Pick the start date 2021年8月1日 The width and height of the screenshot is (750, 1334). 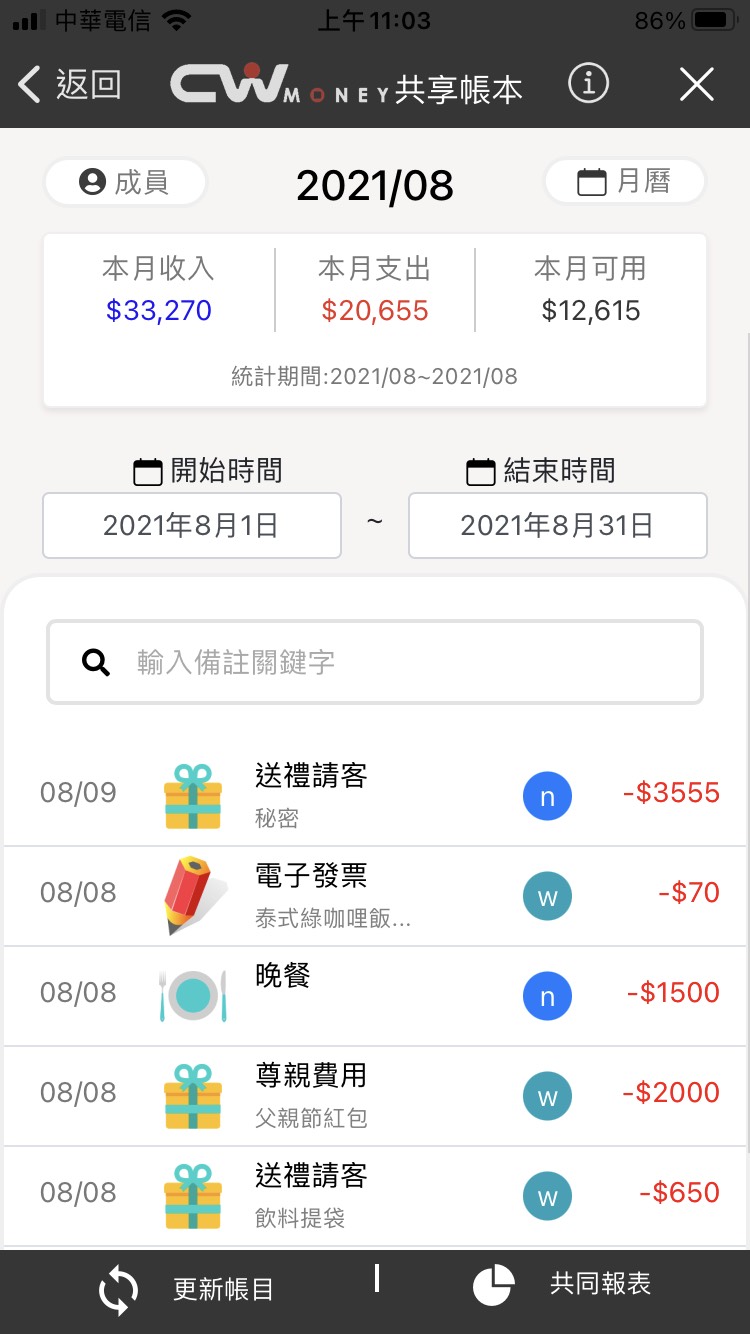[191, 525]
